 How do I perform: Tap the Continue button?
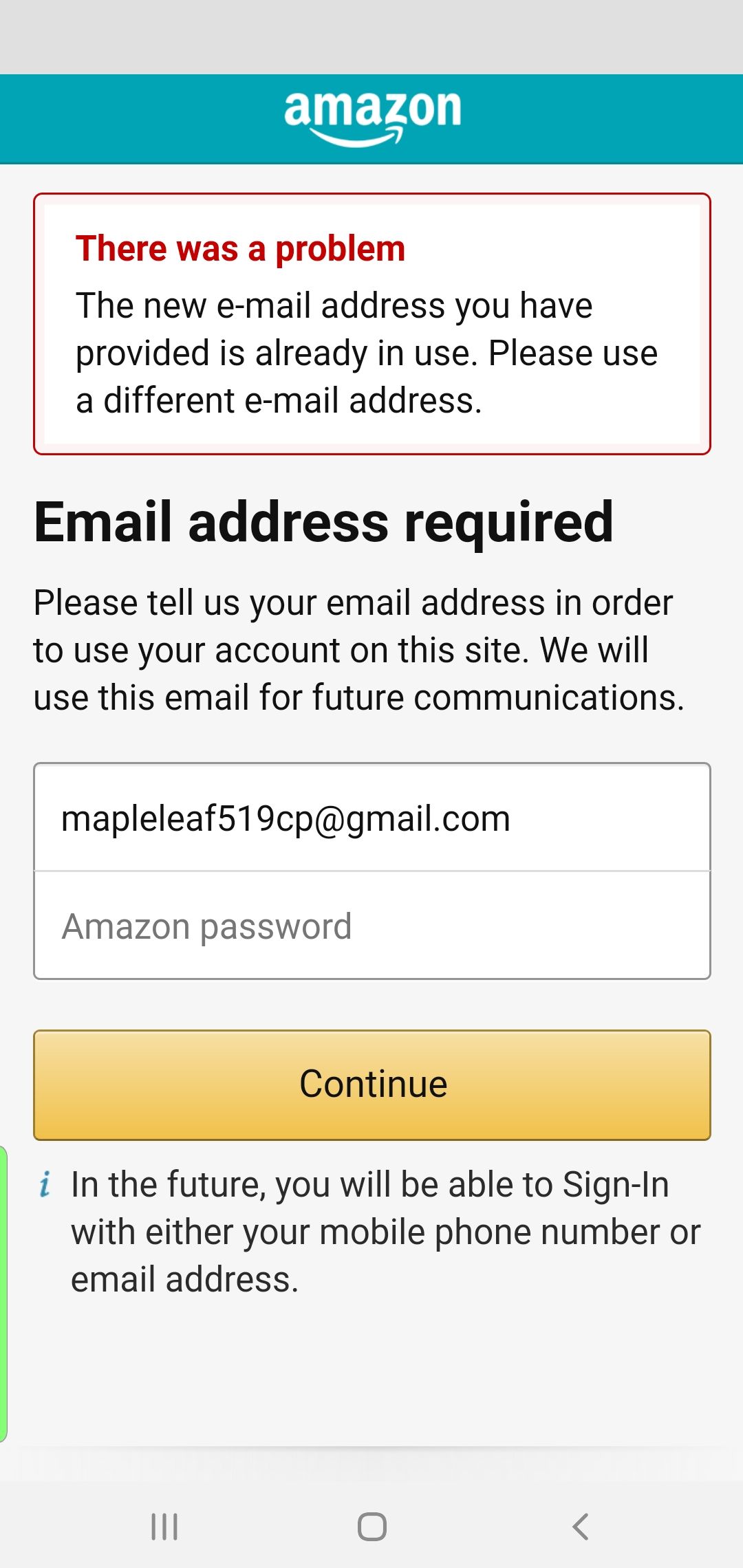[371, 1085]
